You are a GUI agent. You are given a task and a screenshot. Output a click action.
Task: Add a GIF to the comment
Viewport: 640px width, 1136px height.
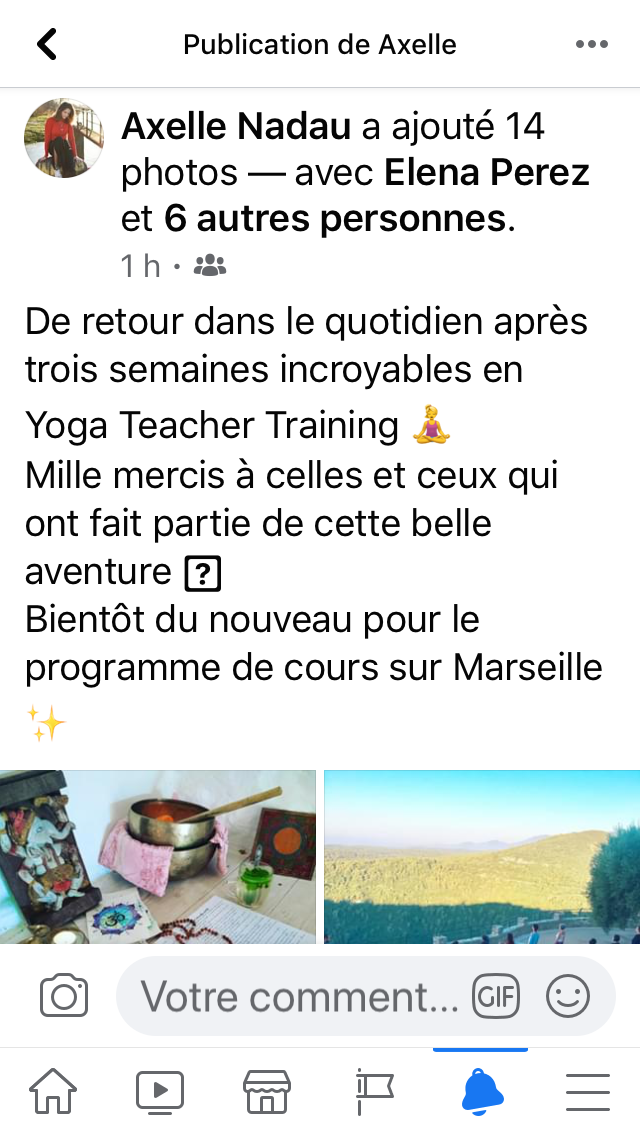point(496,996)
